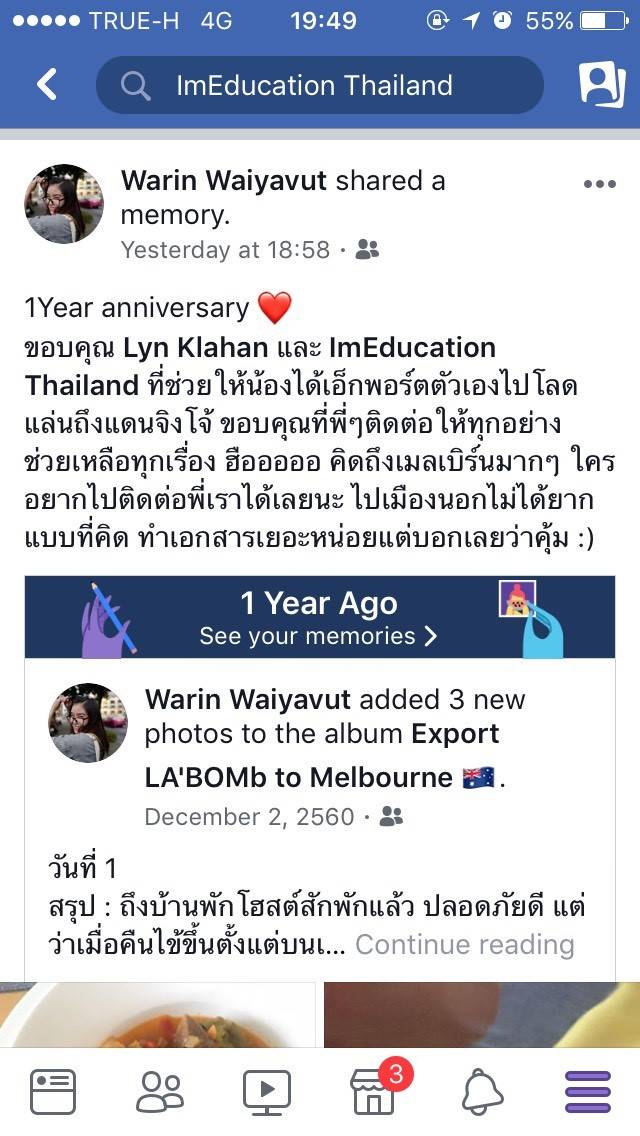640x1136 pixels.
Task: Open the post's three-dot options menu
Action: (x=599, y=184)
